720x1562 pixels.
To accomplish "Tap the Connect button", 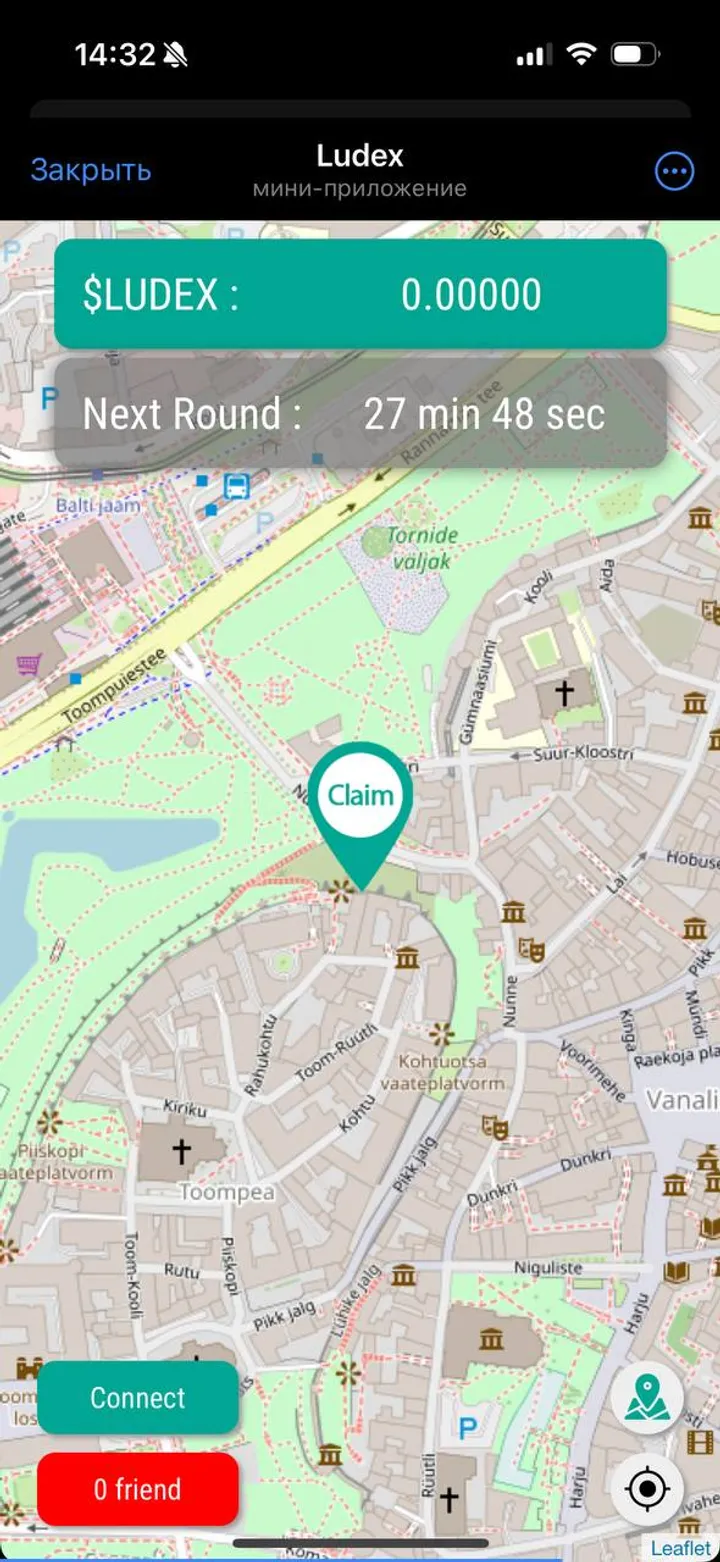I will (x=138, y=1397).
